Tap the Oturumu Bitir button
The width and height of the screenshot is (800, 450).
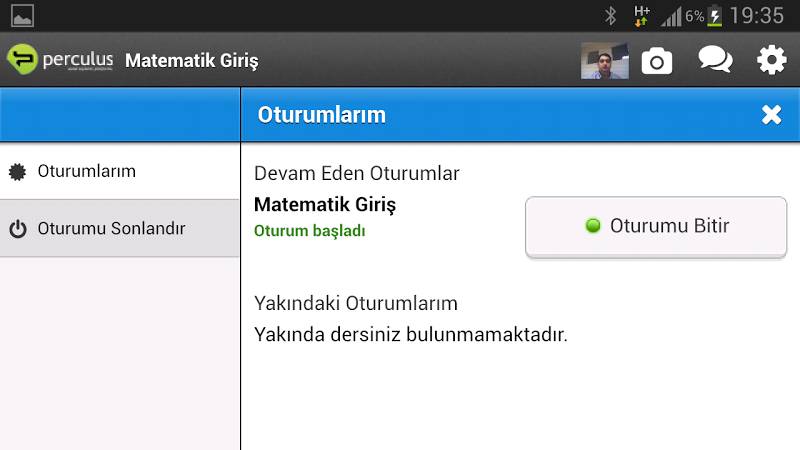click(656, 227)
